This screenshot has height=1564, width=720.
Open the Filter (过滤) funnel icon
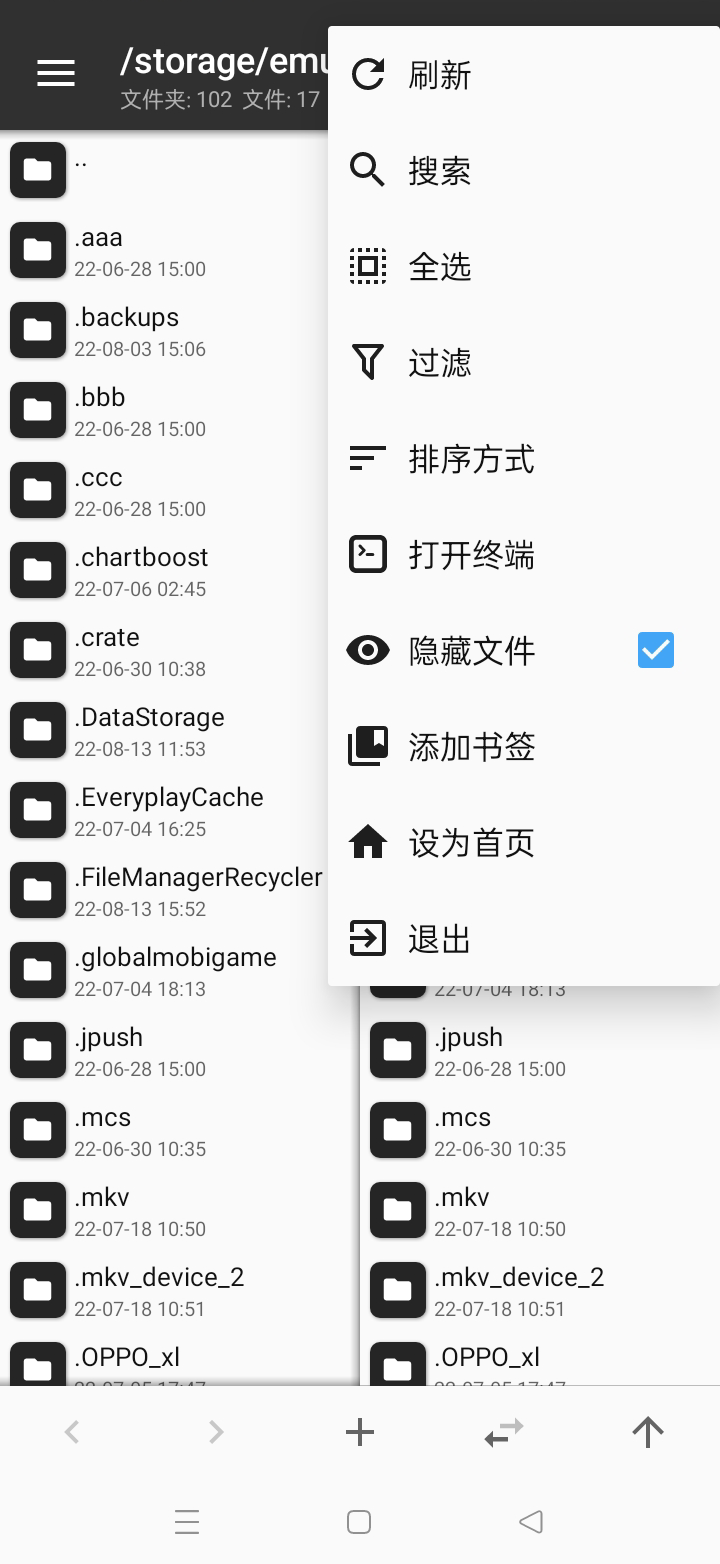pyautogui.click(x=368, y=362)
